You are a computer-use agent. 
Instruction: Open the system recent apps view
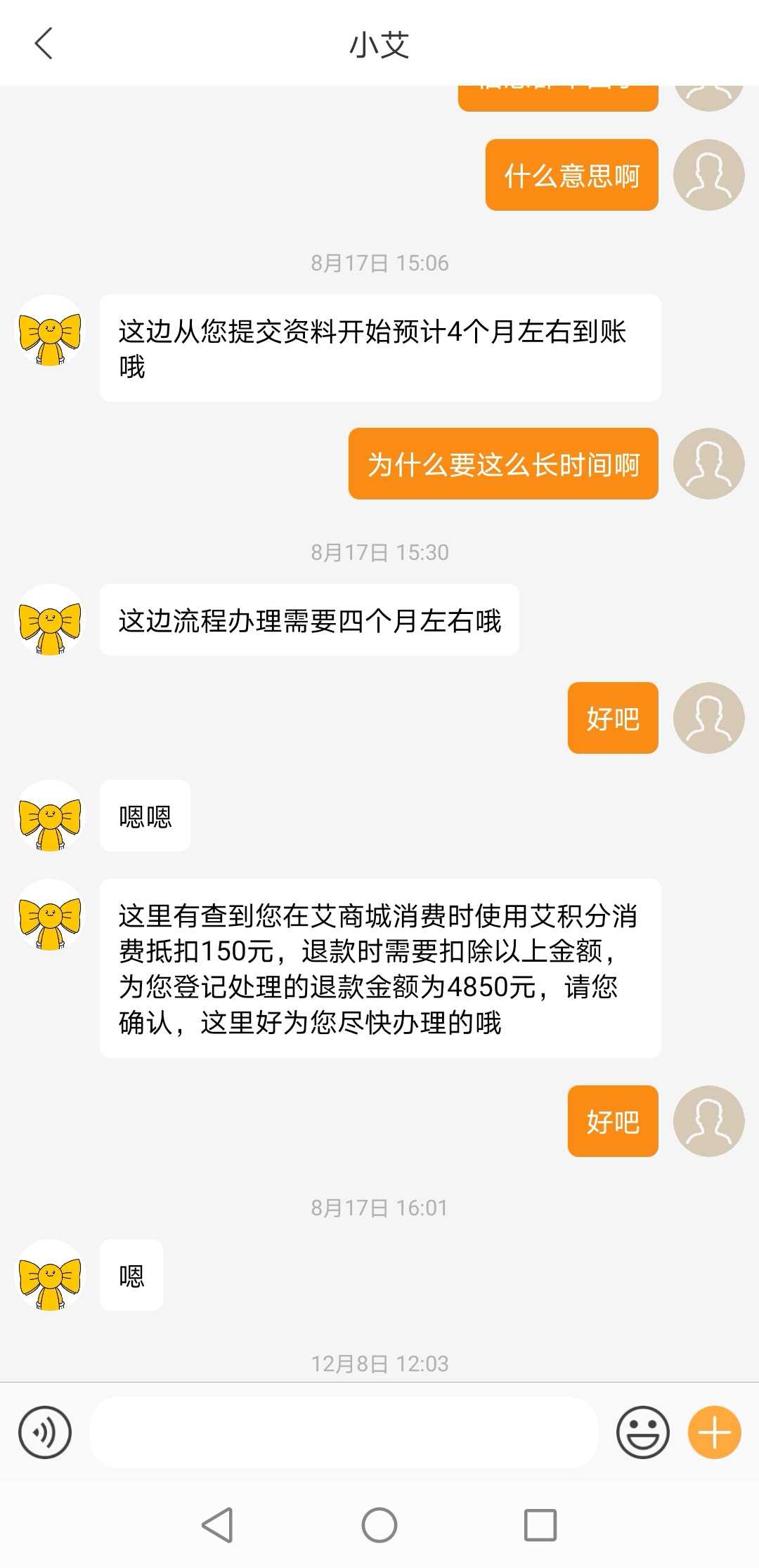tap(540, 1525)
